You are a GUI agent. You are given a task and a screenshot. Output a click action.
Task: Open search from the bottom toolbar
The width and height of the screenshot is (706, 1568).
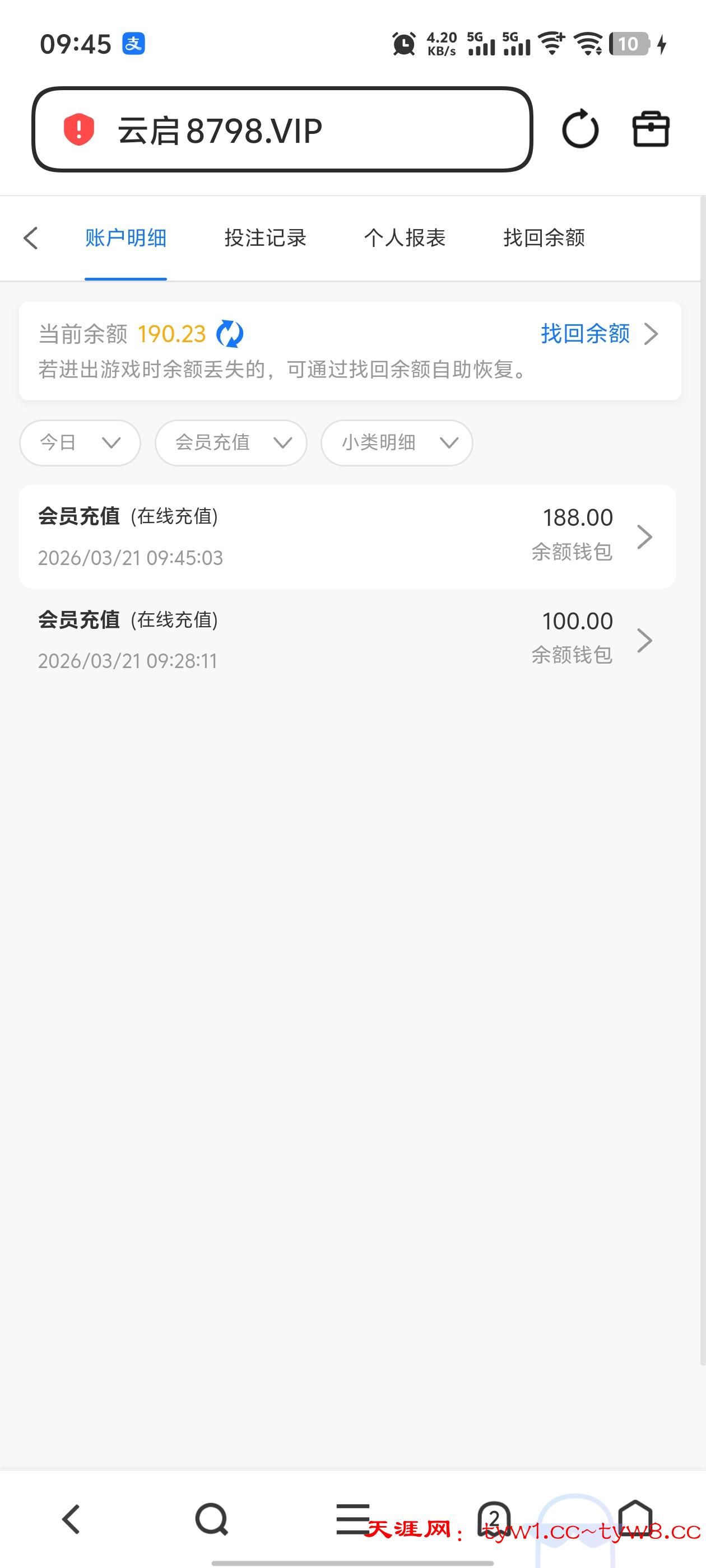coord(211,1519)
